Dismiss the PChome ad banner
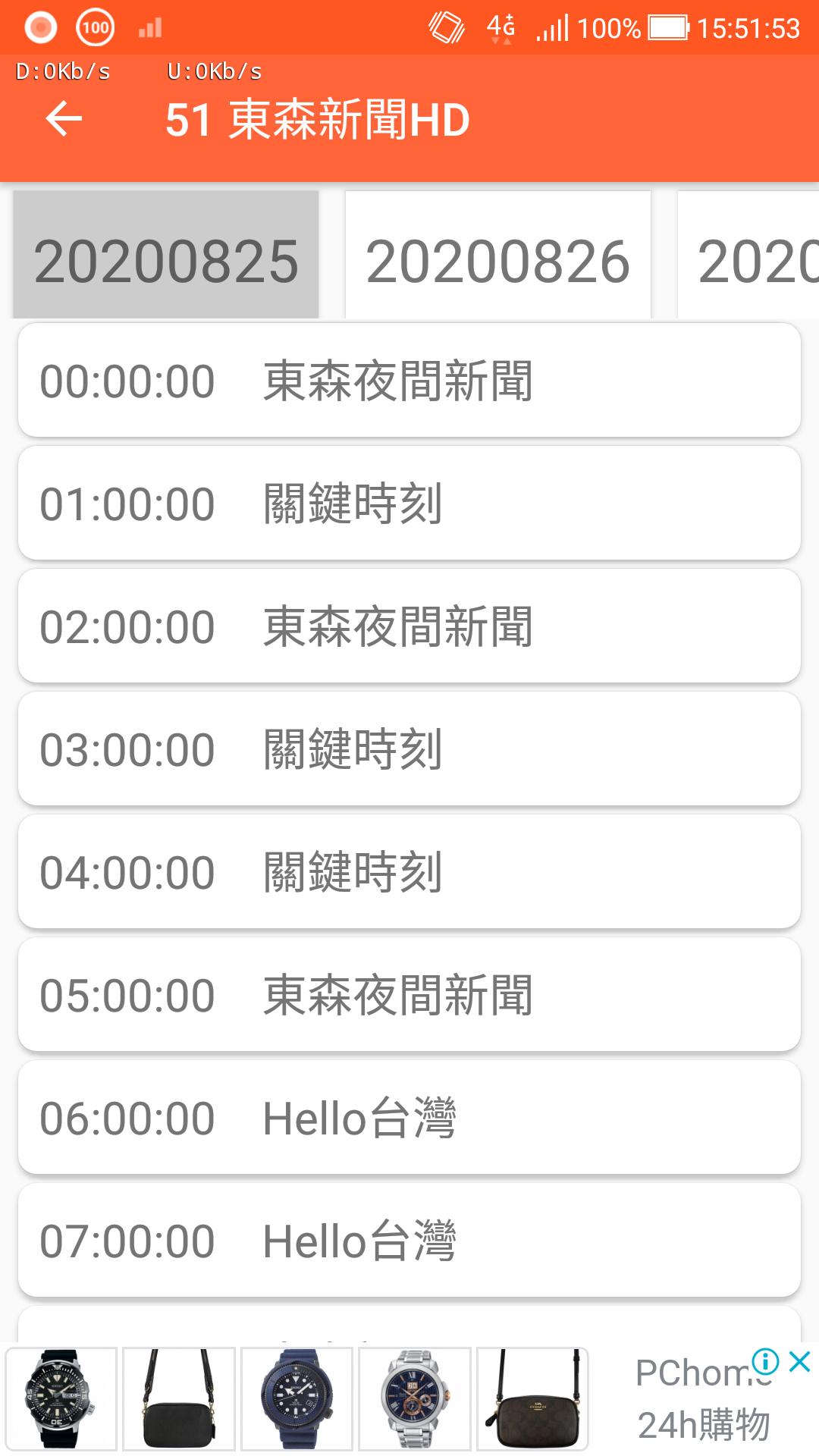 click(x=800, y=1361)
